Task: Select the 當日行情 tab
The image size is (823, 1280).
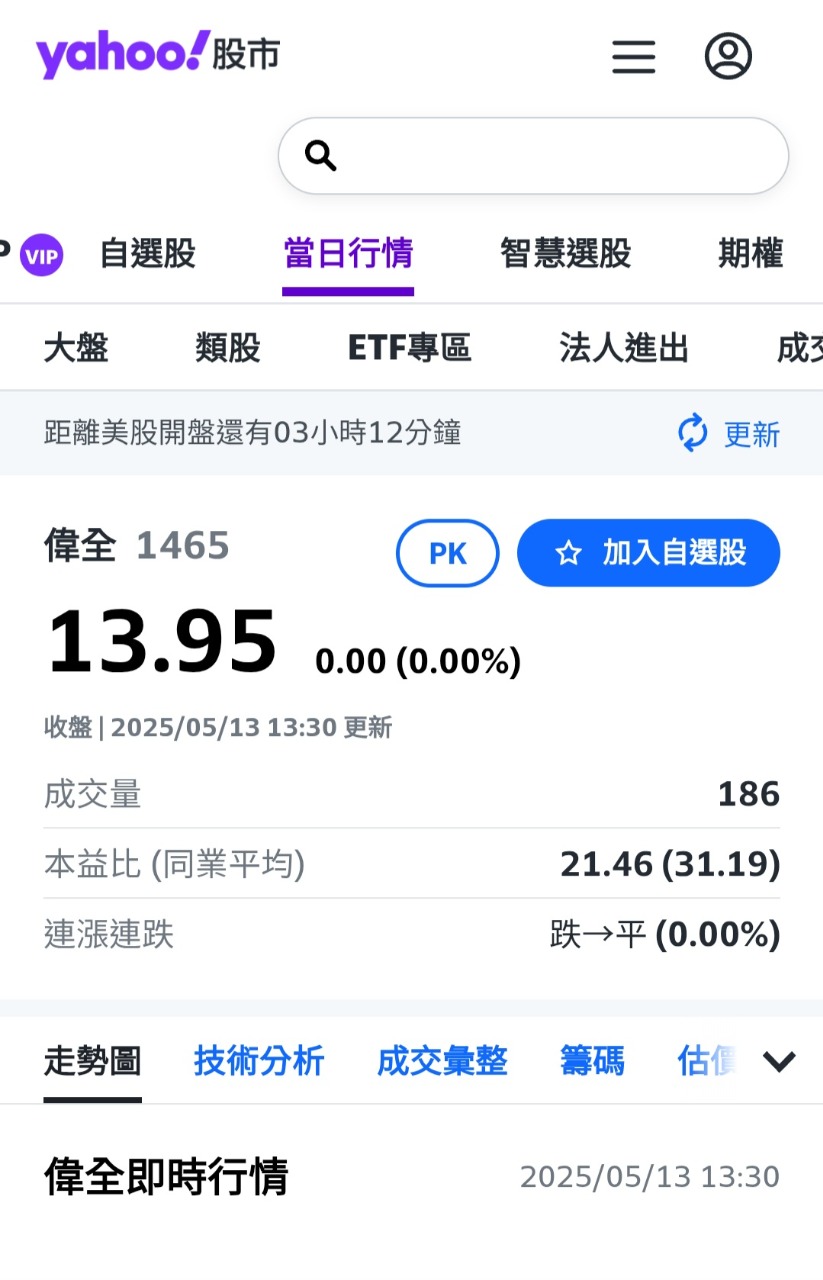Action: pyautogui.click(x=348, y=254)
